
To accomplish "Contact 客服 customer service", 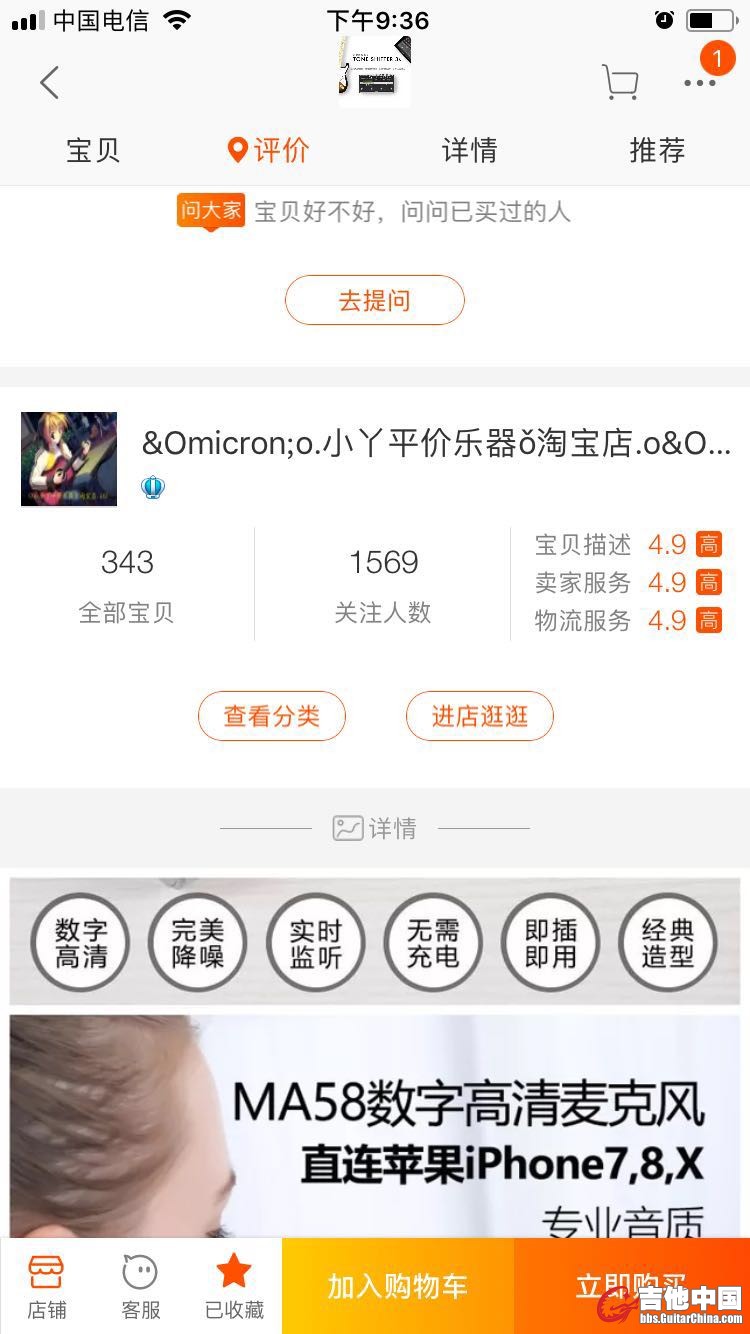I will pyautogui.click(x=140, y=1286).
